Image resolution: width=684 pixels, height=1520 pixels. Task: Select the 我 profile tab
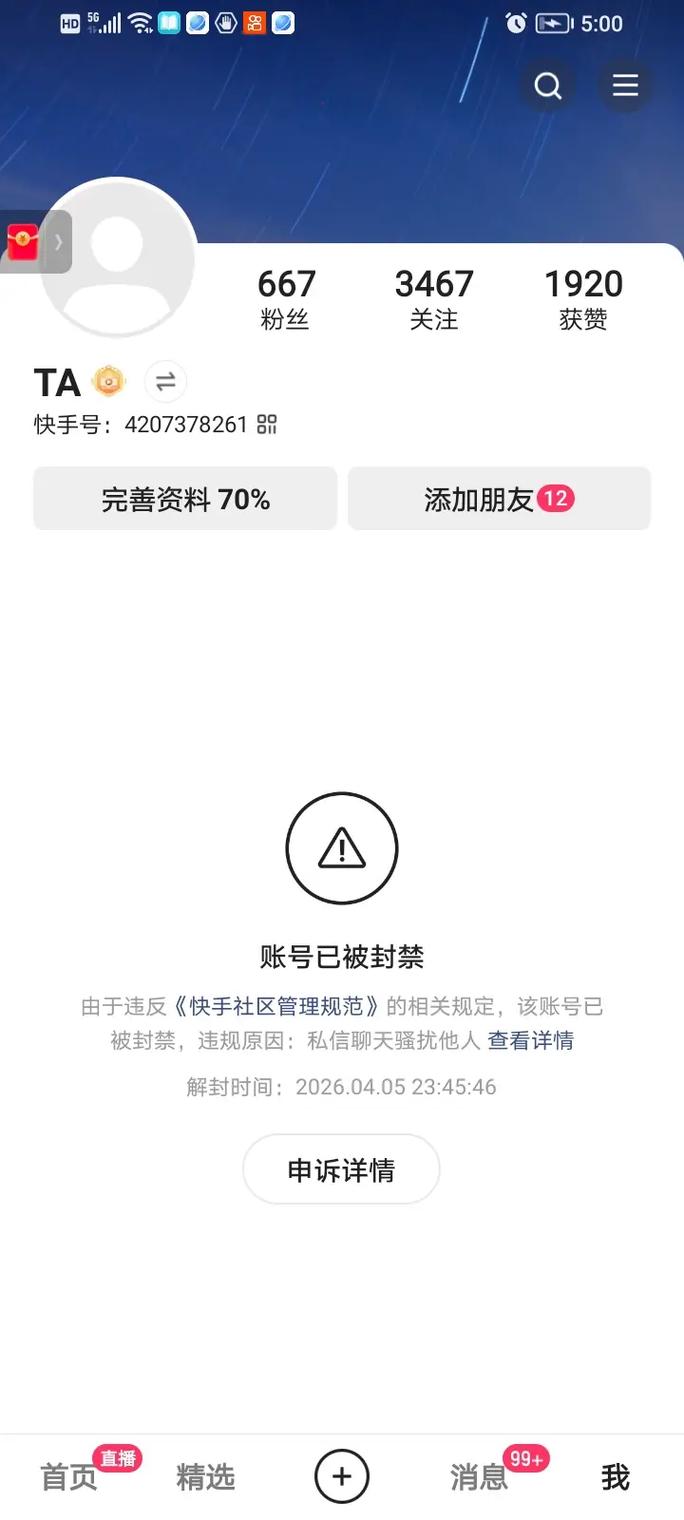(615, 1477)
